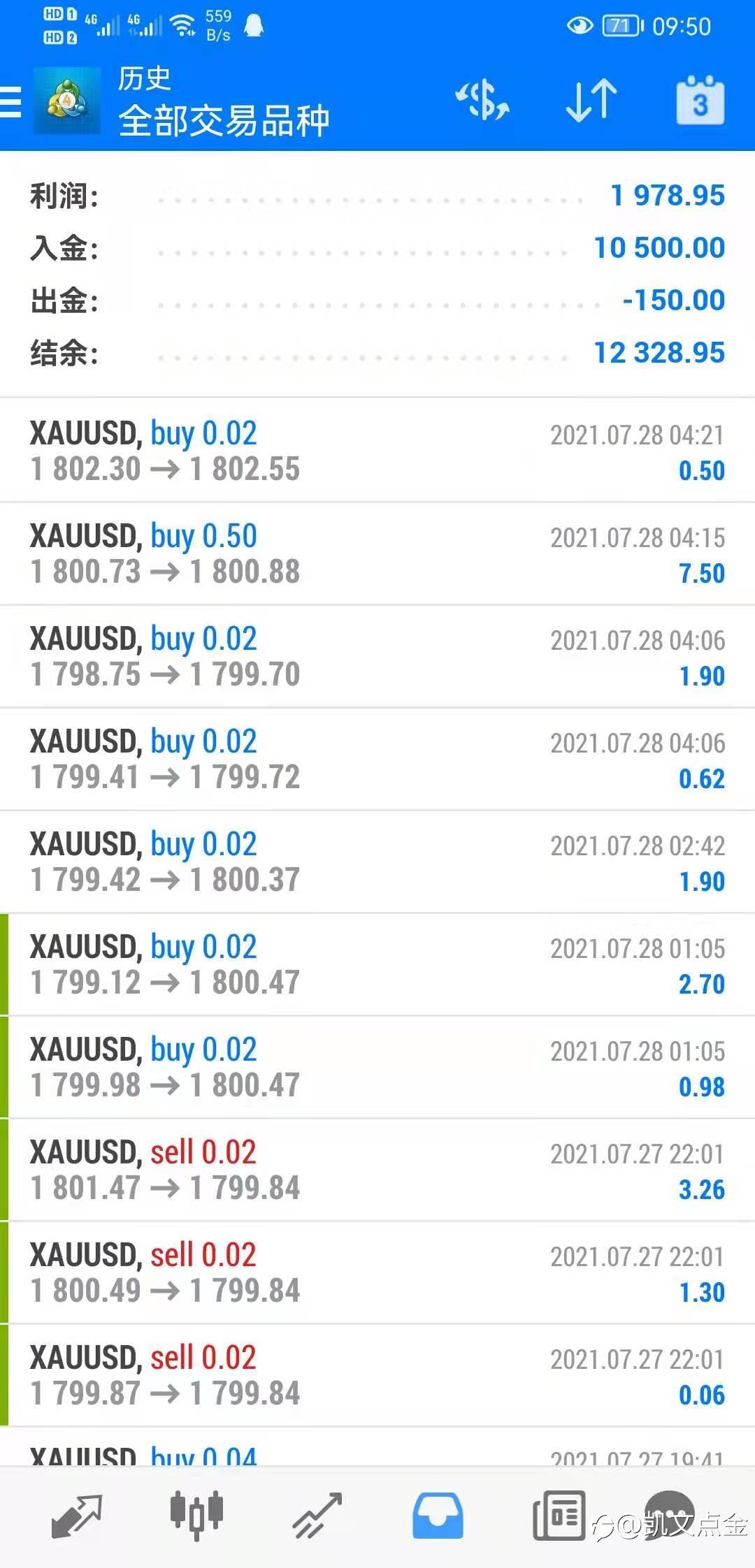Open the calendar date range picker
Viewport: 755px width, 1568px height.
click(x=700, y=102)
